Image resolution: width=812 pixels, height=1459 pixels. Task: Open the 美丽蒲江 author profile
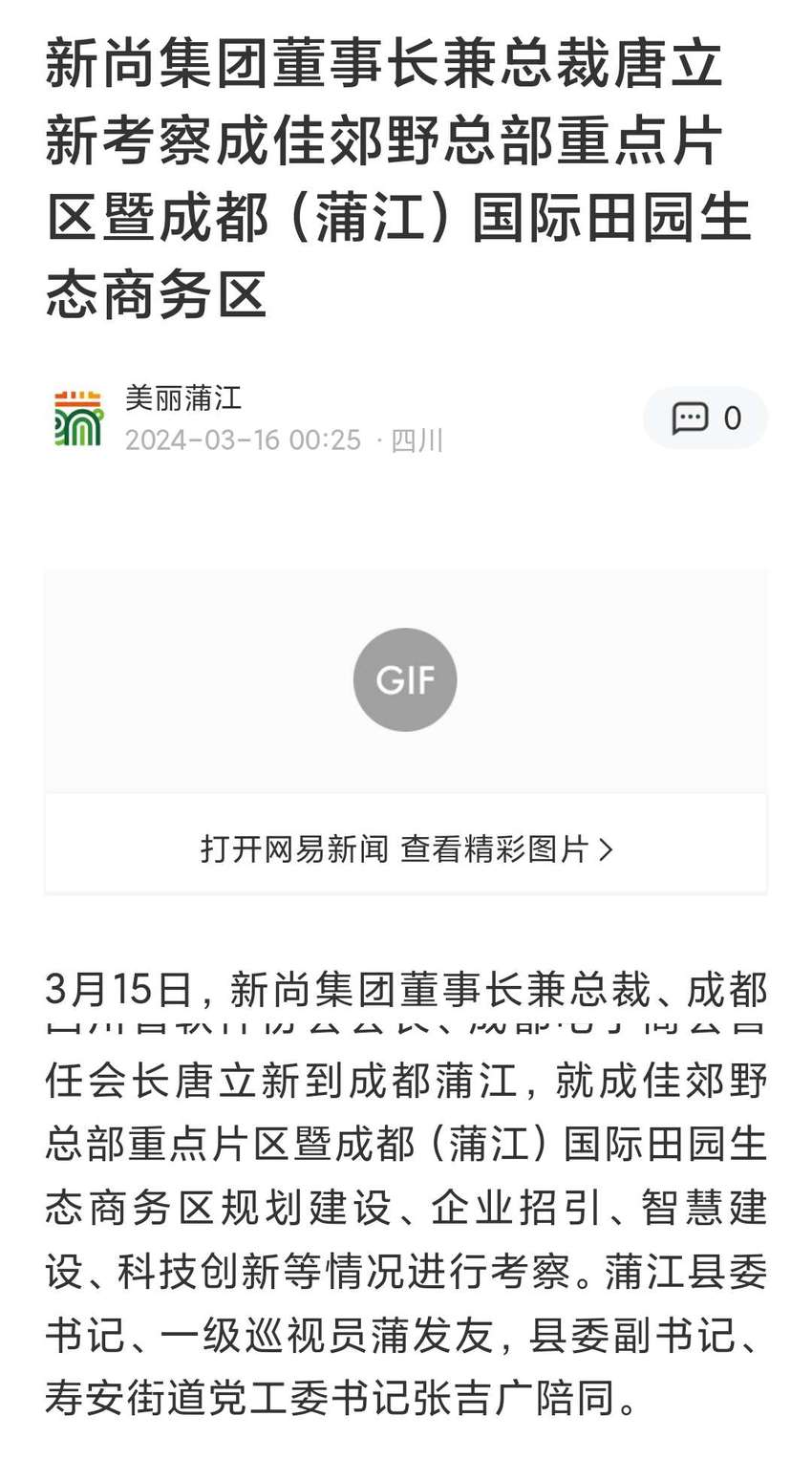click(x=183, y=397)
